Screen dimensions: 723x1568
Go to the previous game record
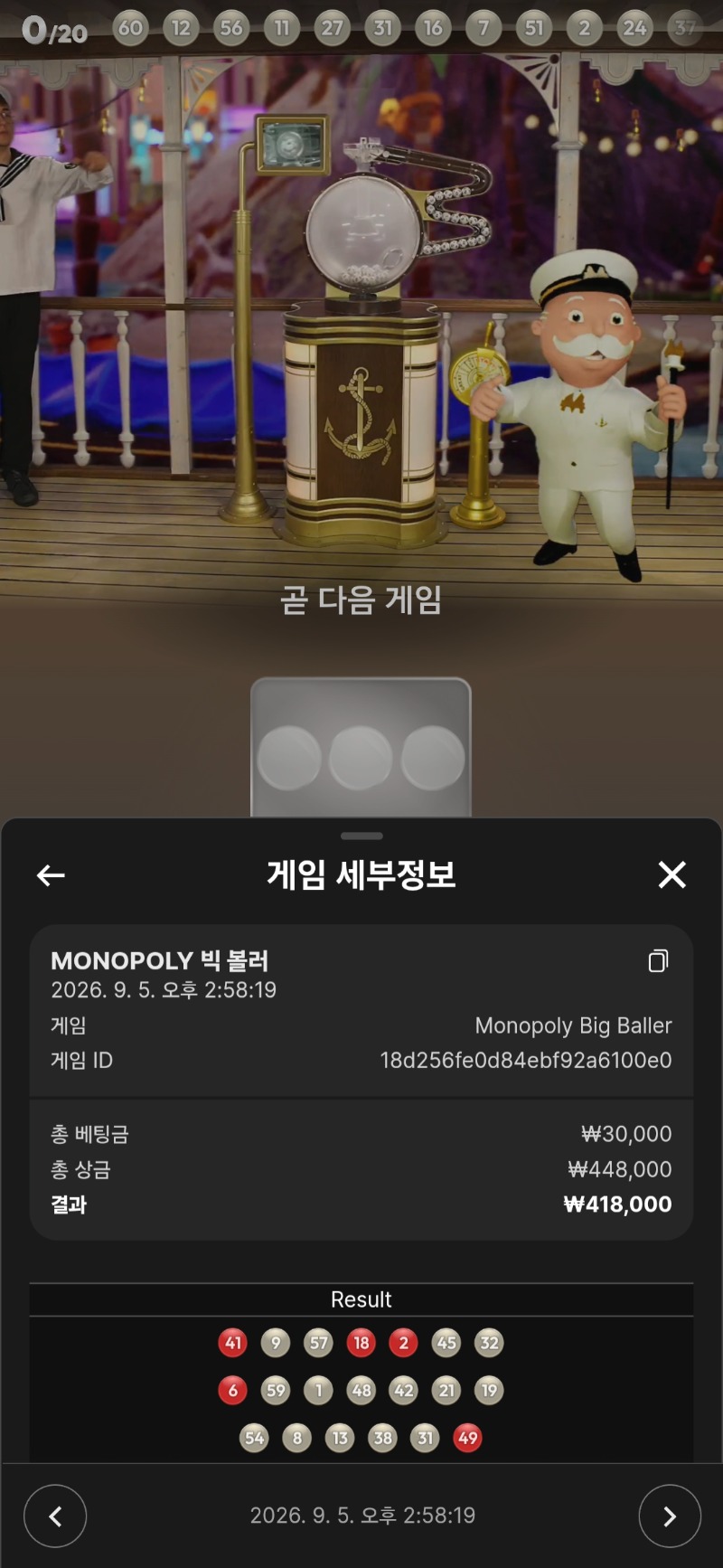(x=55, y=1516)
